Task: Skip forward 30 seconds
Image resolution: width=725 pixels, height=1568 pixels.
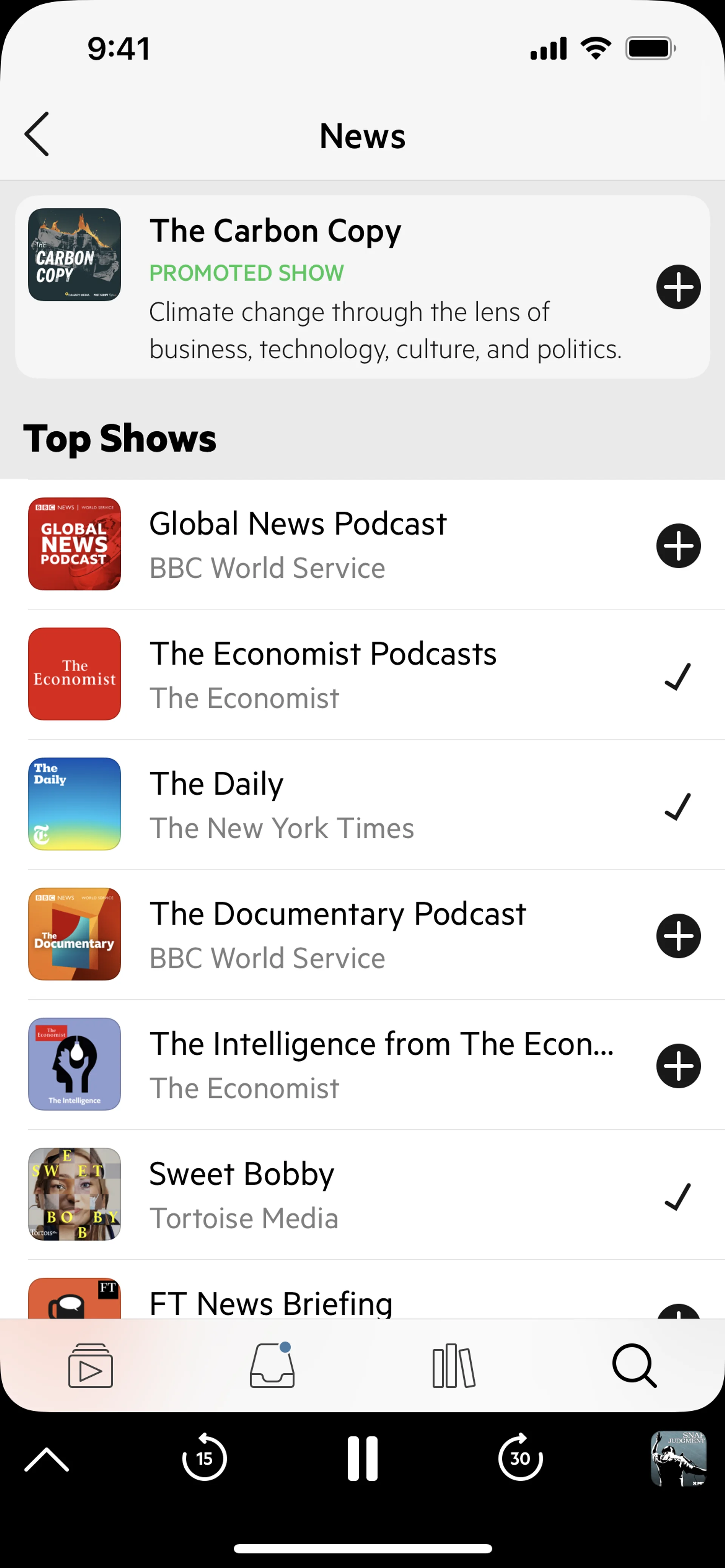Action: [x=520, y=1459]
